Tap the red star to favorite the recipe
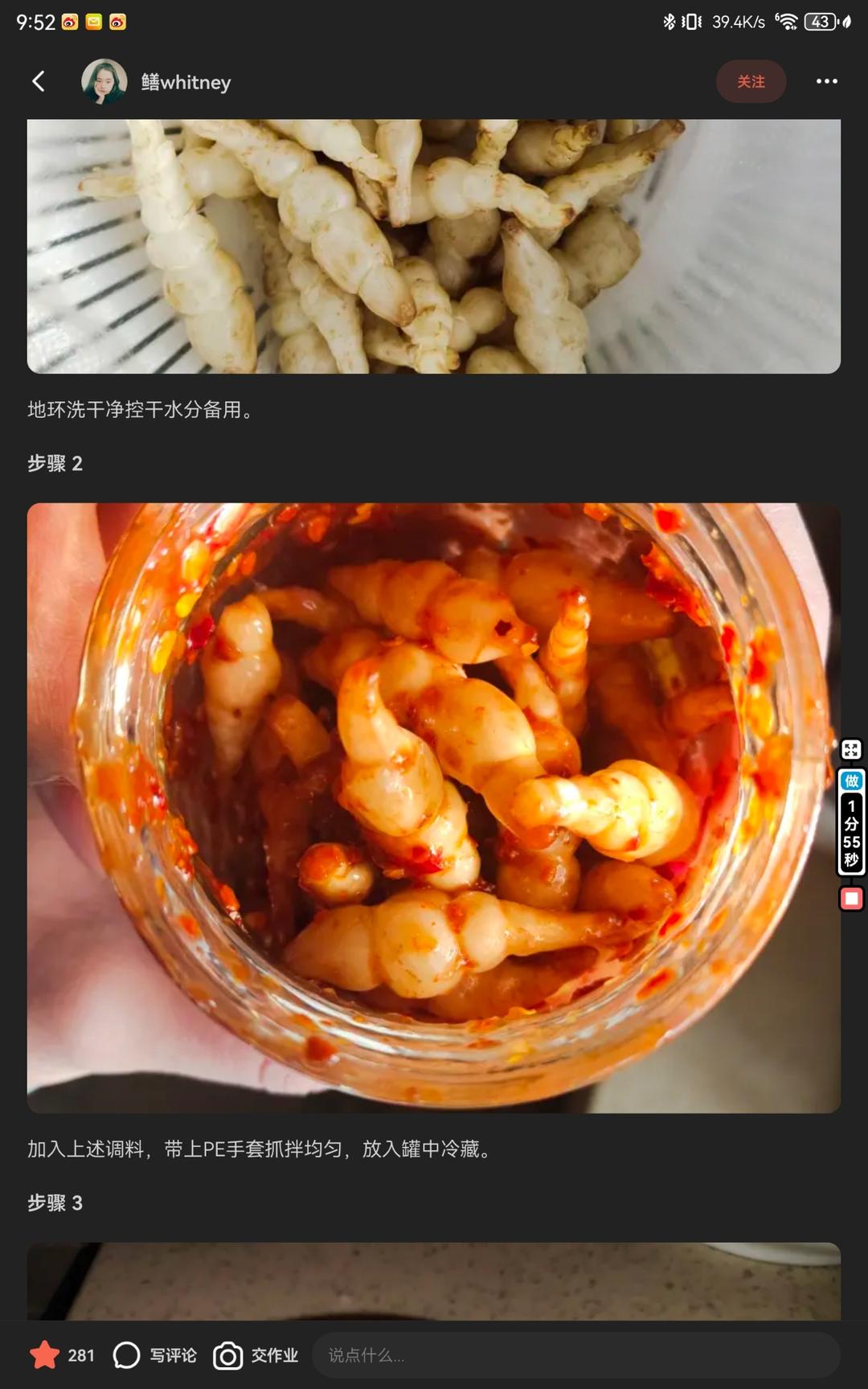The image size is (868, 1389). 44,1355
